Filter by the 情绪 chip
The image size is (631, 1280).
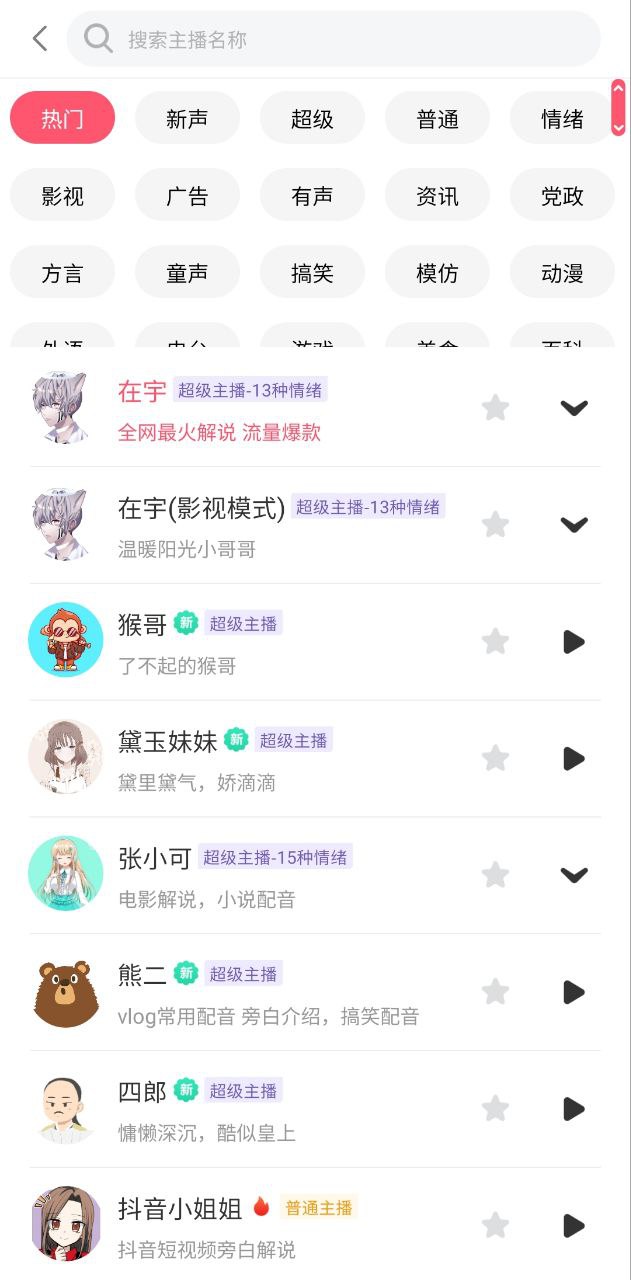pos(562,119)
